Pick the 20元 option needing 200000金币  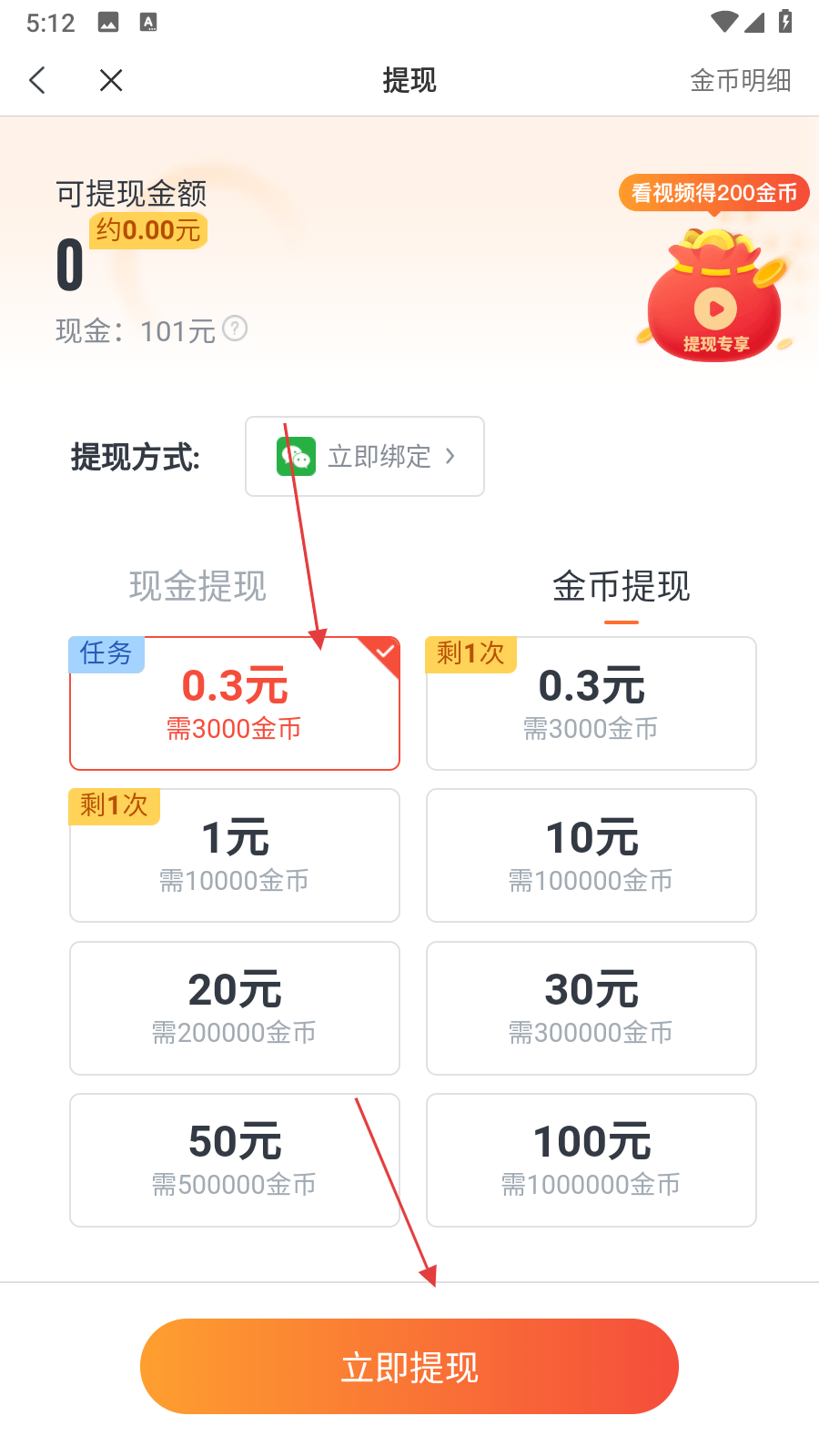235,1008
